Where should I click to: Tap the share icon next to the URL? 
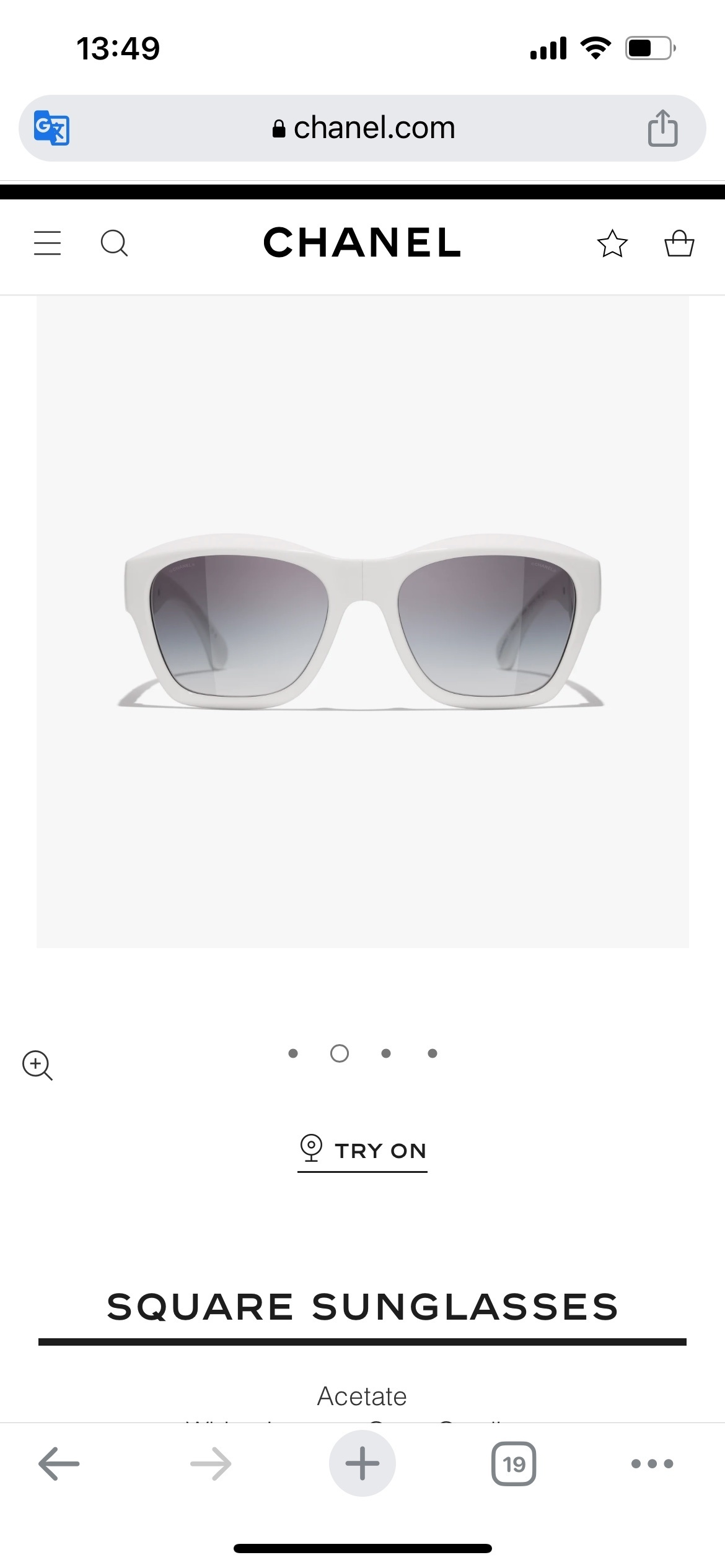pos(664,127)
